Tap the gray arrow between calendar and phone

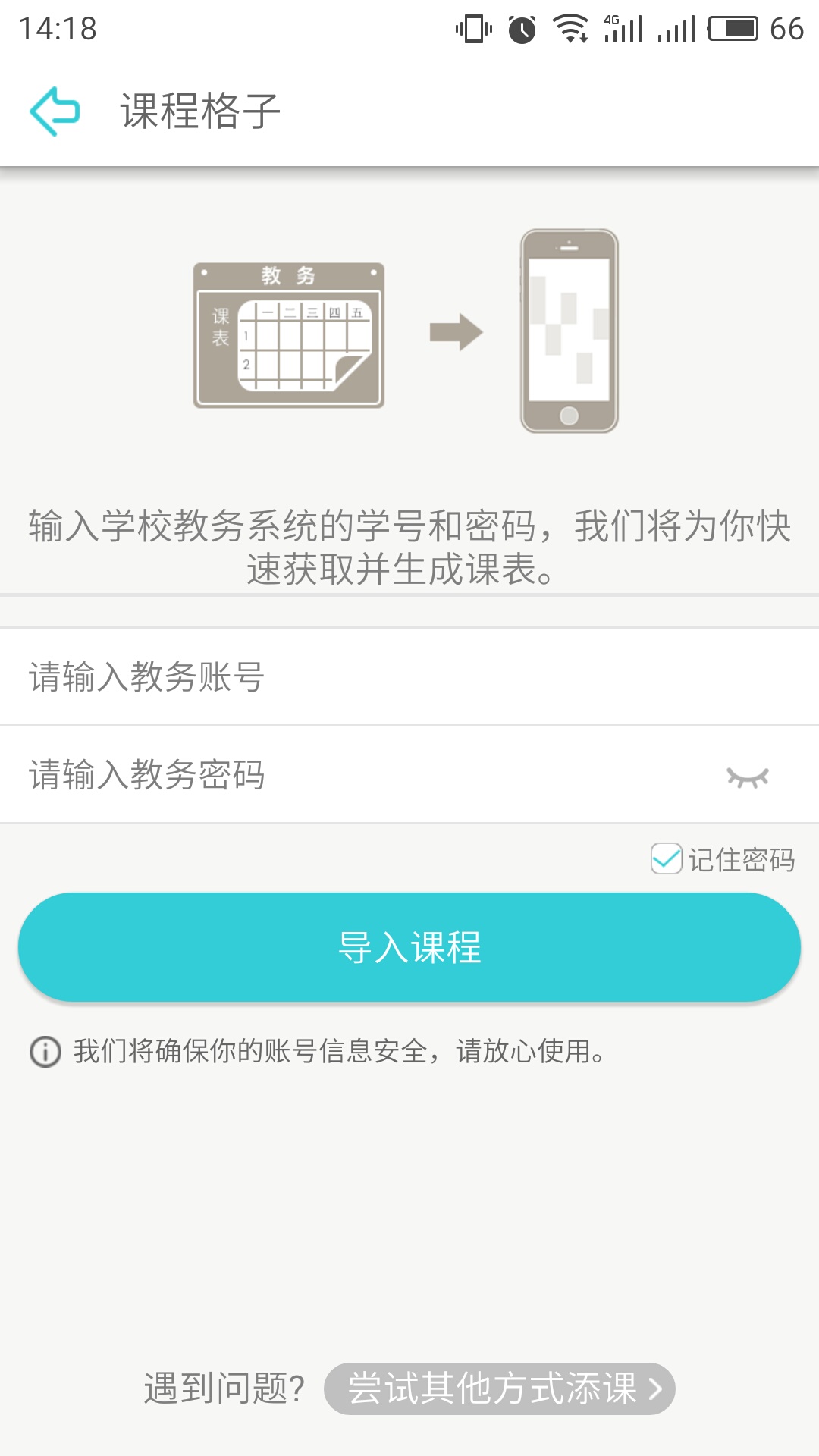457,330
